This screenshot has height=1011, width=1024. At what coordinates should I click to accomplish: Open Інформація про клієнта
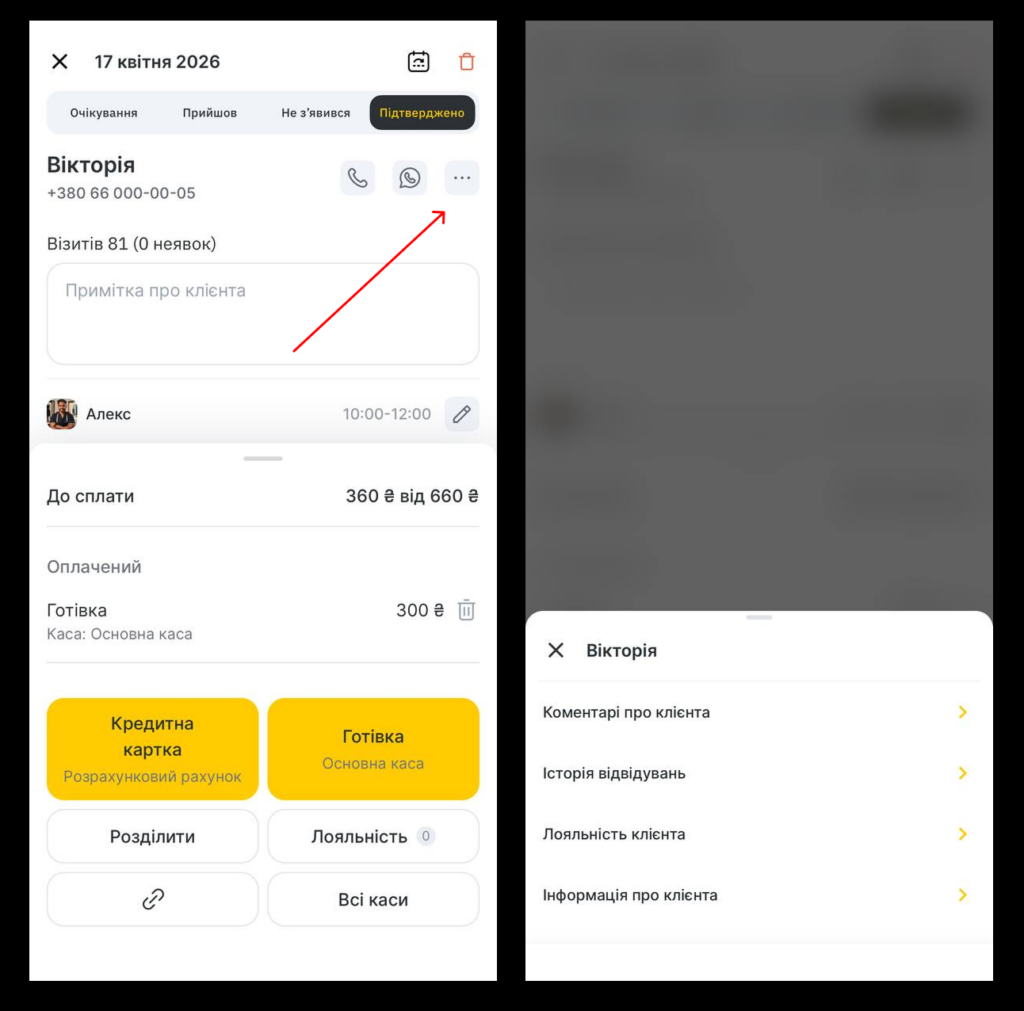[x=757, y=895]
